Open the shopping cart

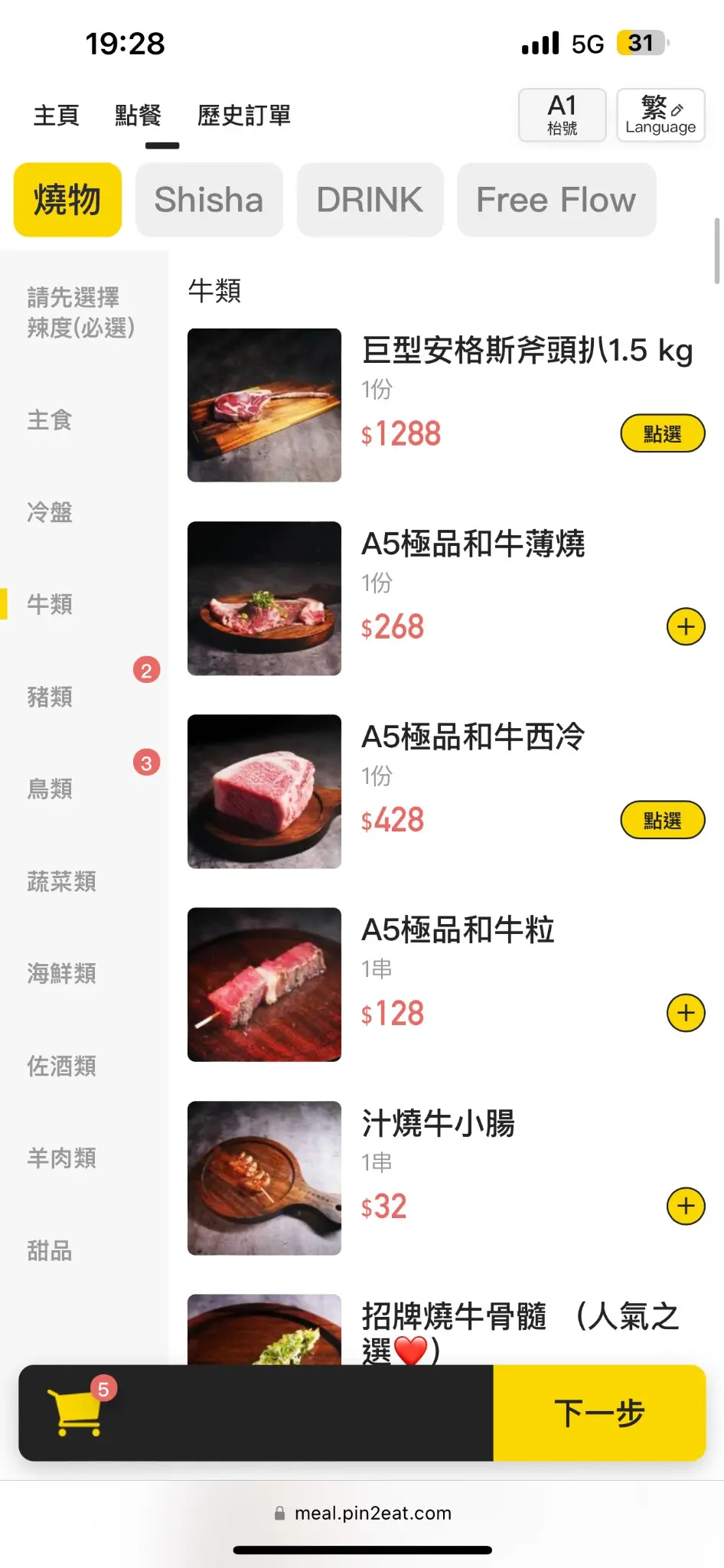tap(77, 1412)
